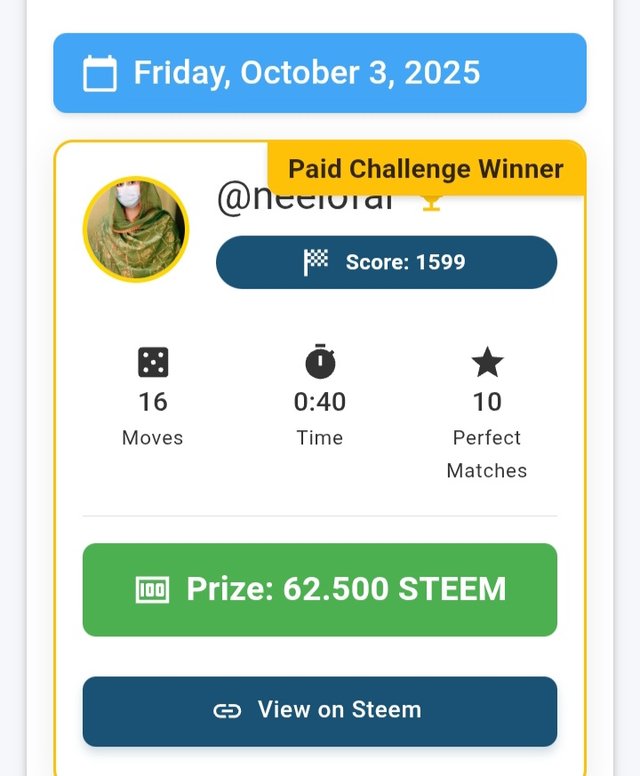Tap the Friday, October 3, 2025 date bar
Viewport: 640px width, 776px height.
(x=319, y=73)
